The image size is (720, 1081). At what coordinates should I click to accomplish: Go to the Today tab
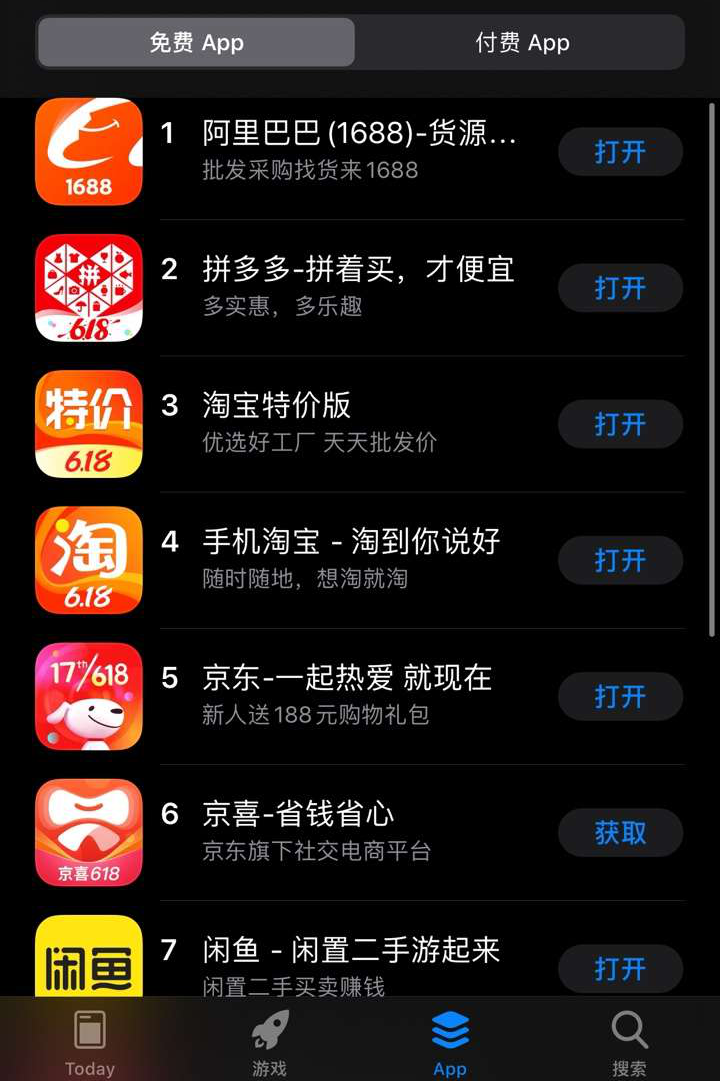tap(90, 1042)
